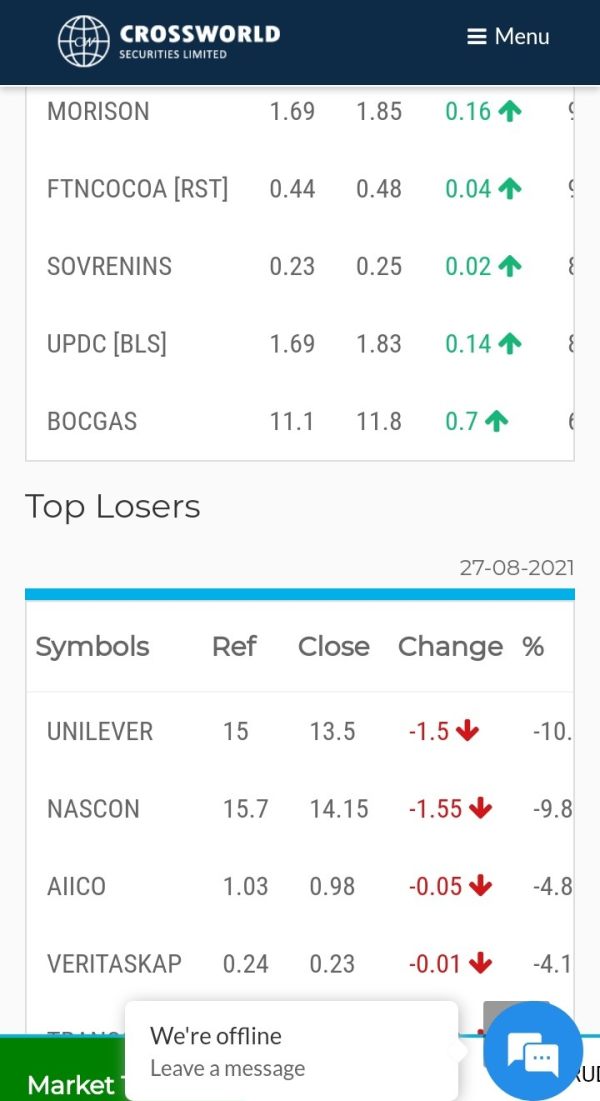Tap the Crossworld Securities logo
600x1101 pixels.
pyautogui.click(x=169, y=41)
